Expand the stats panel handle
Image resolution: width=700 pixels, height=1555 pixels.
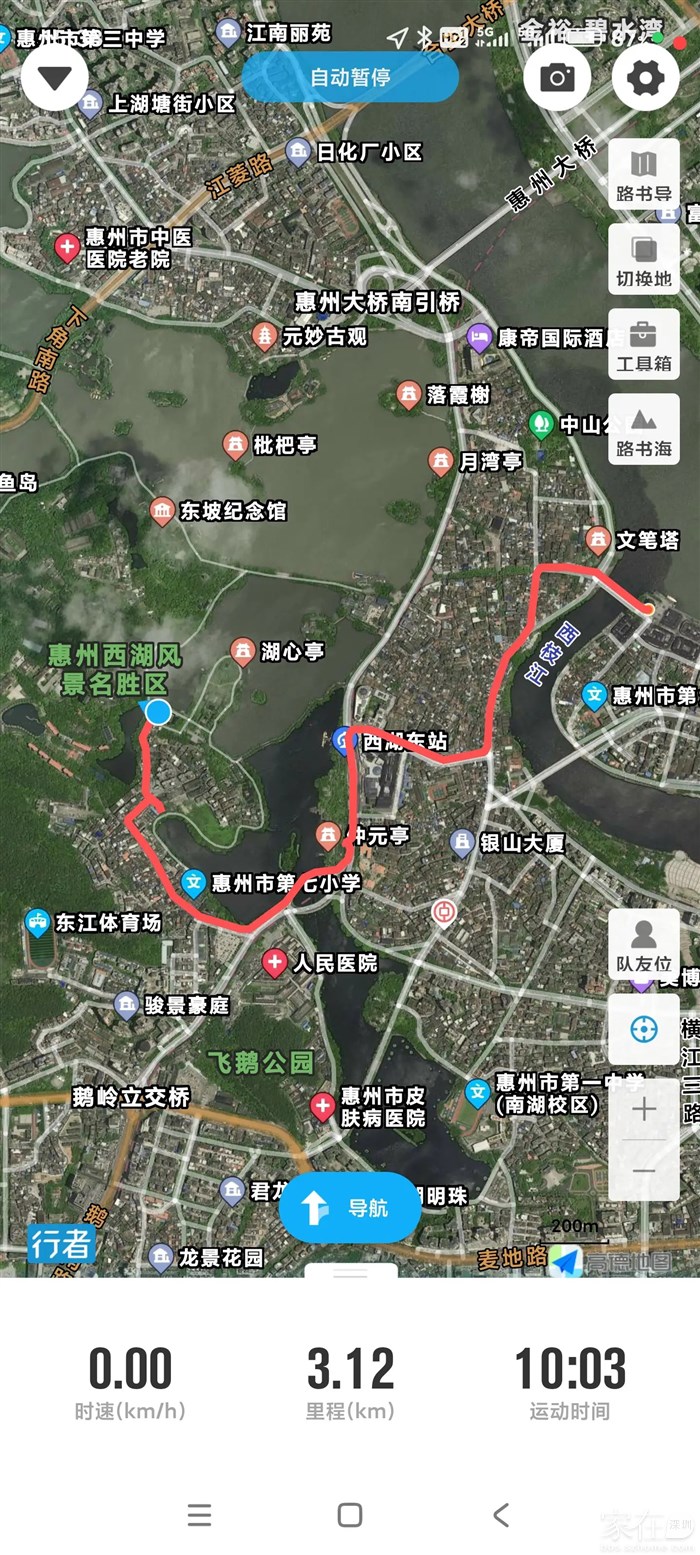tap(351, 1272)
